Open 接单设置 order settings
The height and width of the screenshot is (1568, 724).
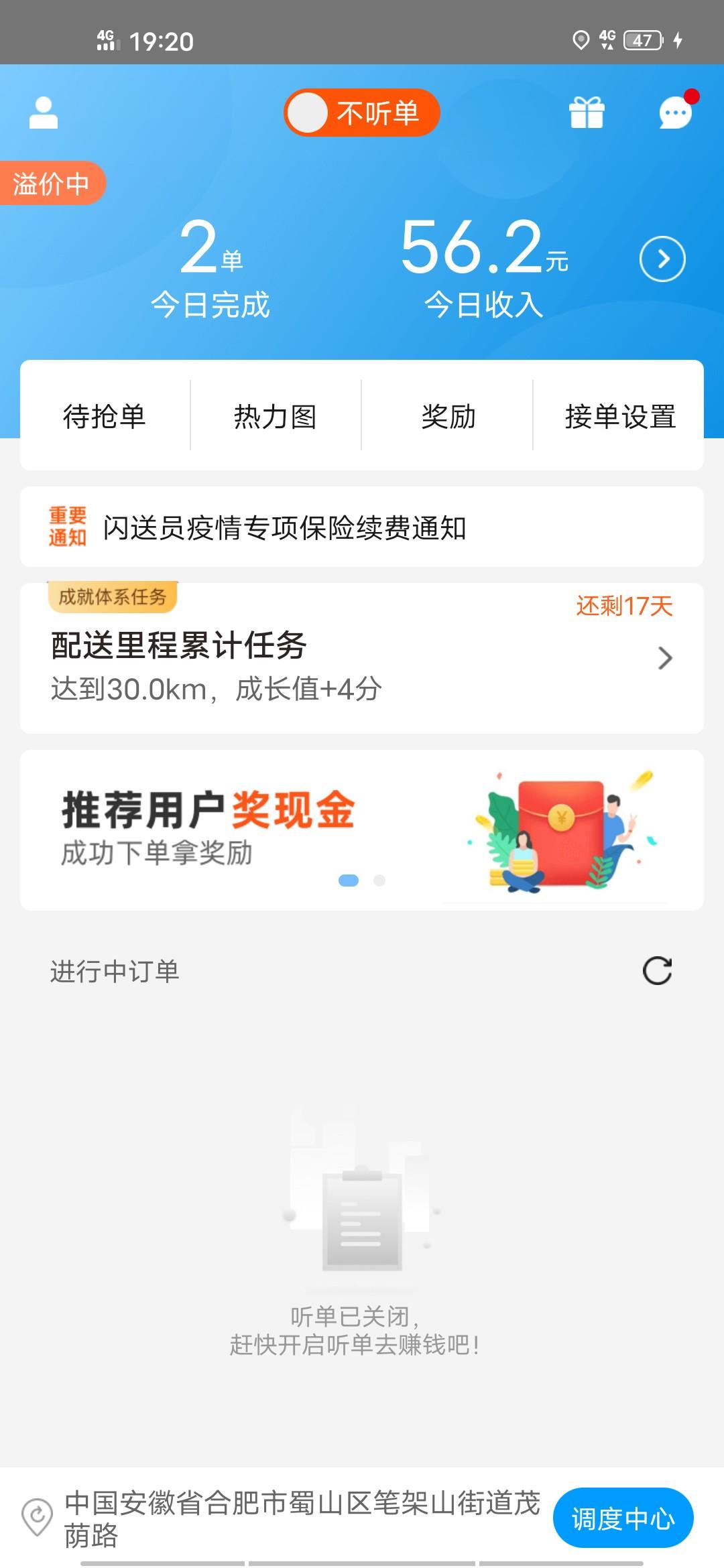[619, 416]
